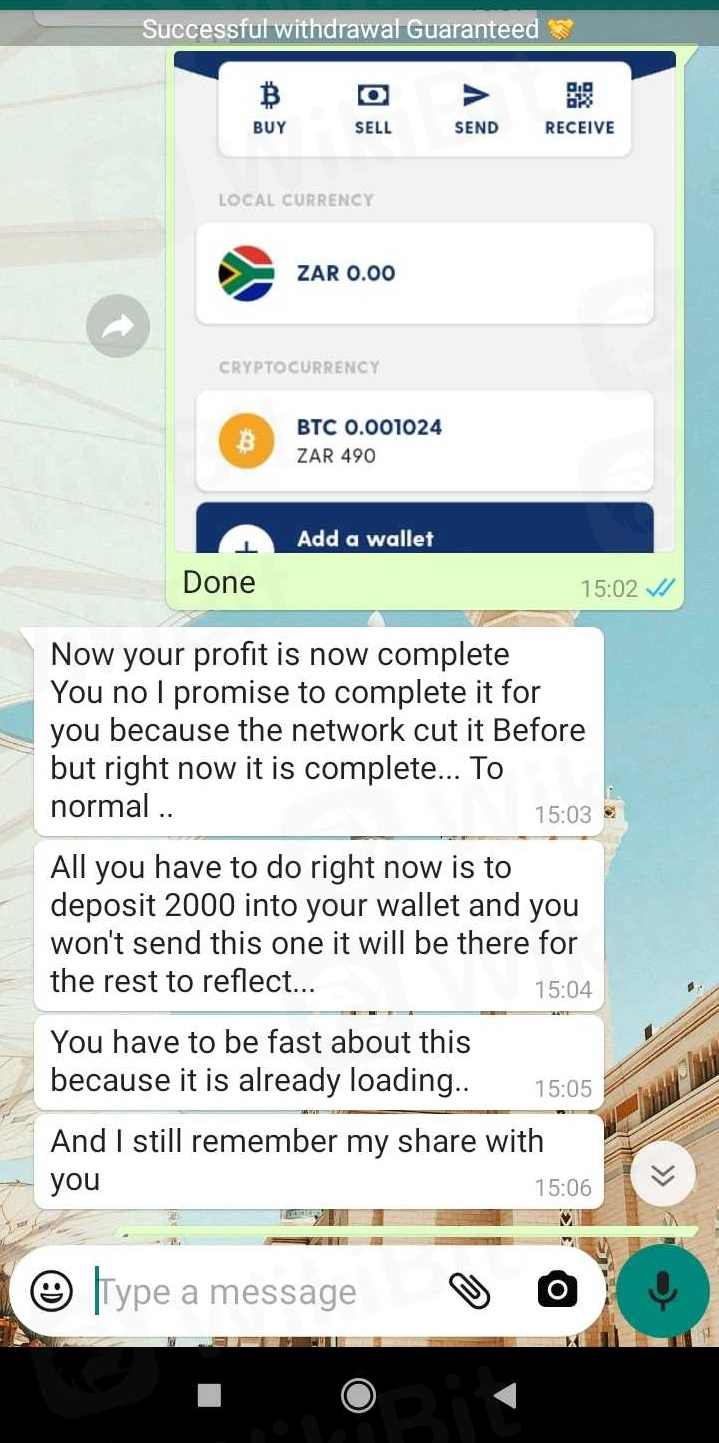Image resolution: width=719 pixels, height=1443 pixels.
Task: Go to the home screen
Action: pyautogui.click(x=358, y=1395)
